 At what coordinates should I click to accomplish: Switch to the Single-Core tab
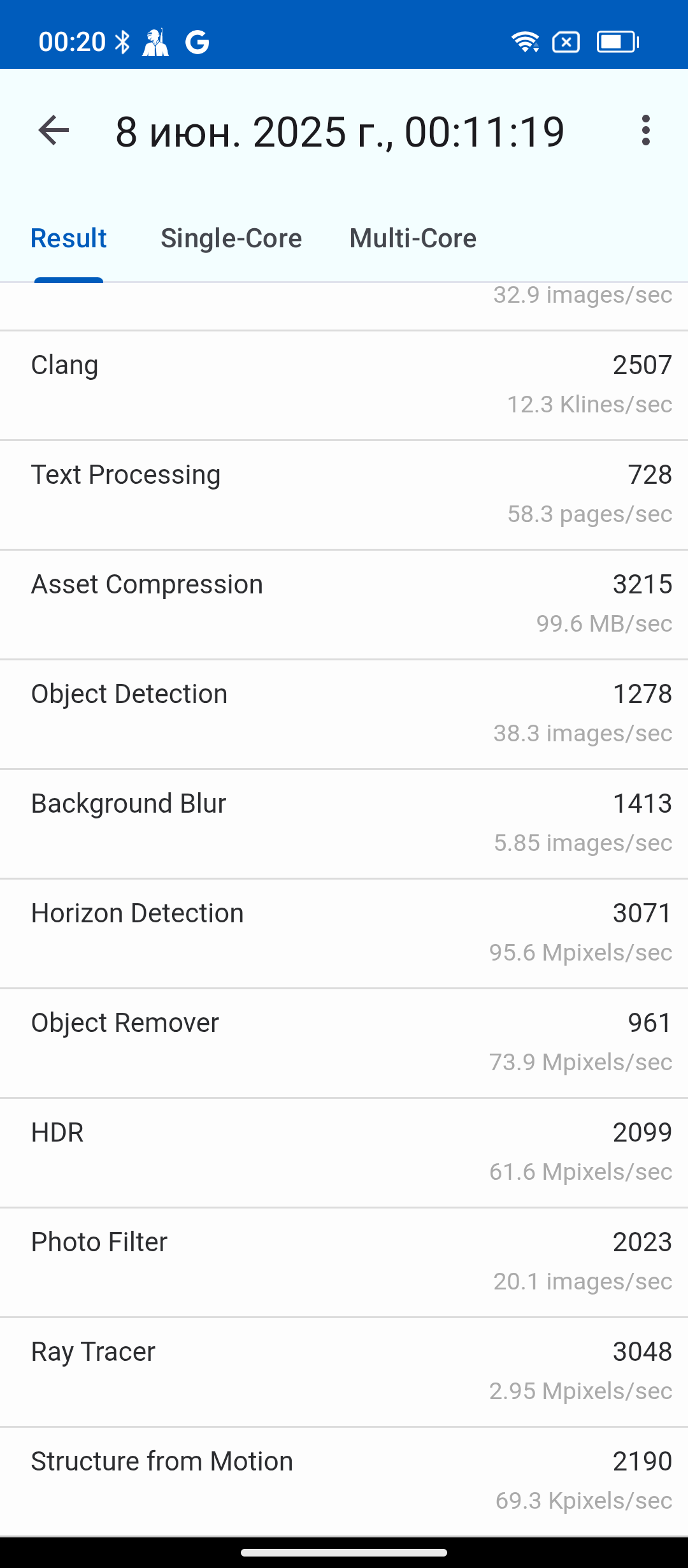(231, 239)
